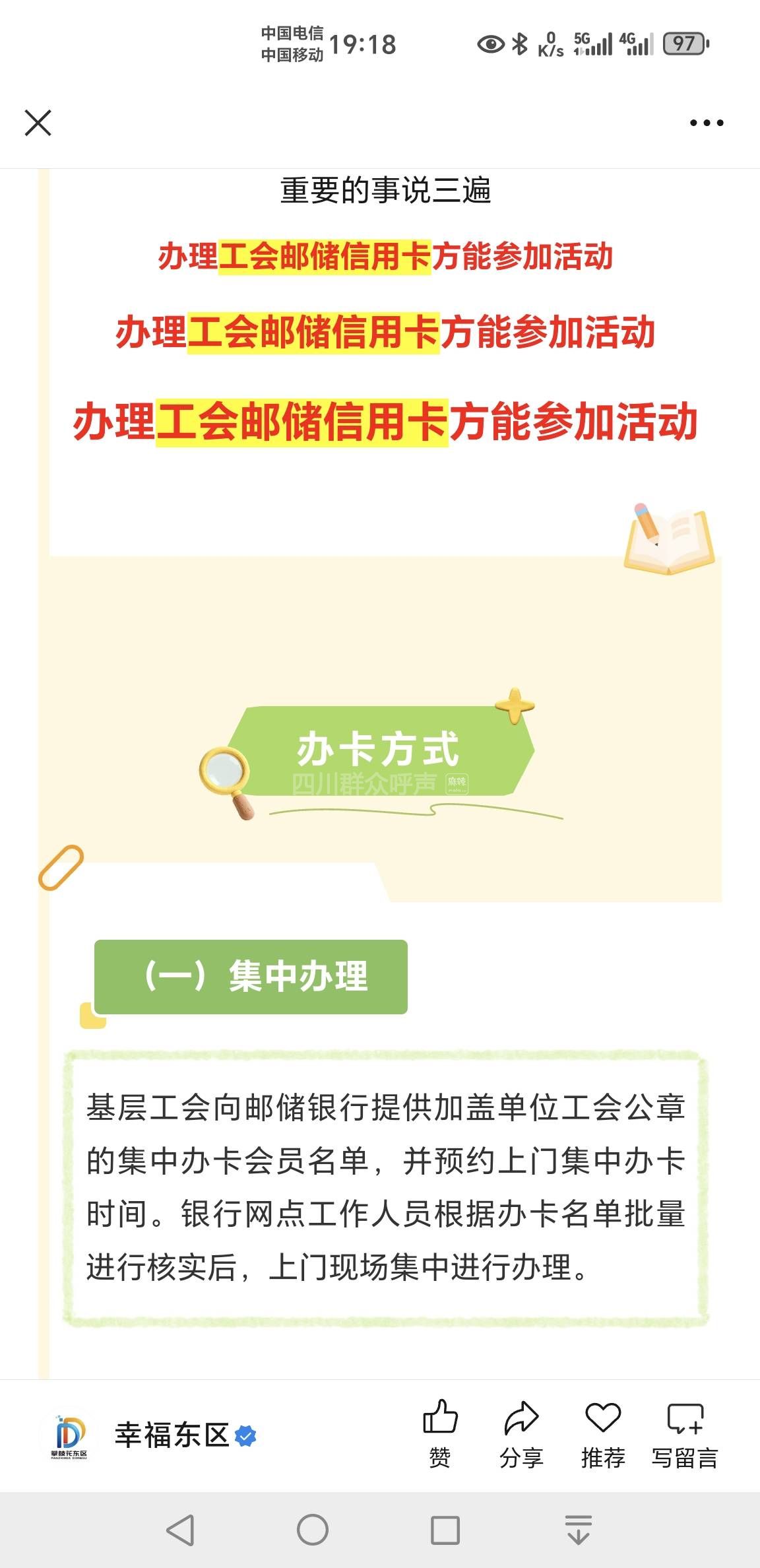Go back using system back button

tap(180, 1530)
